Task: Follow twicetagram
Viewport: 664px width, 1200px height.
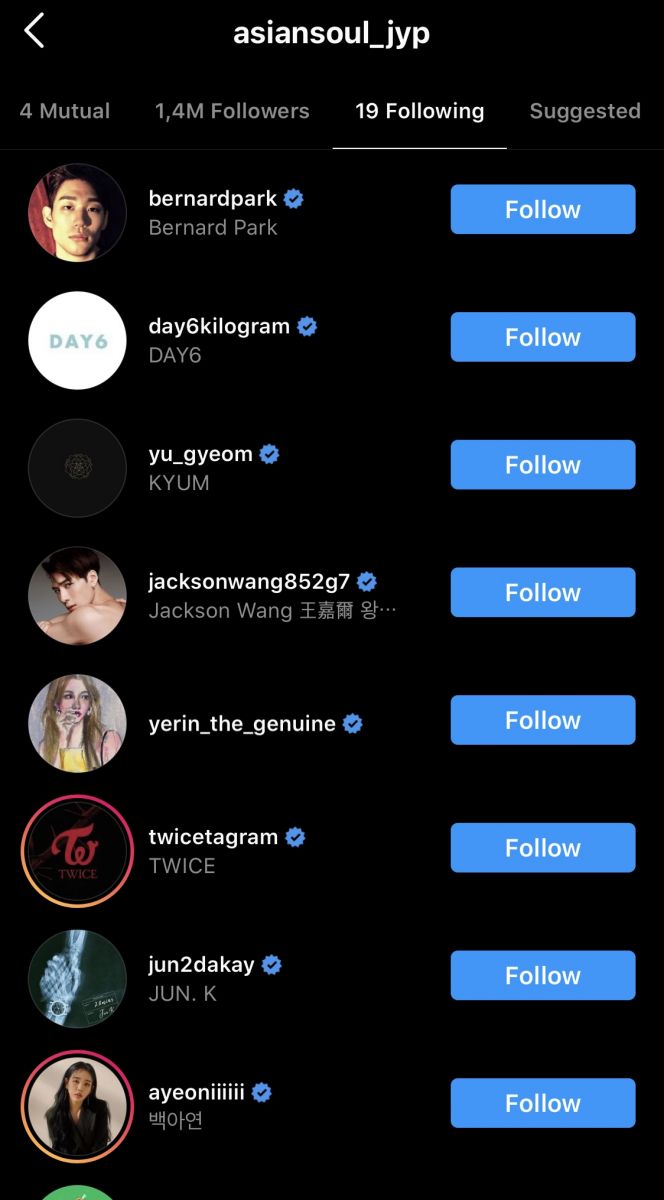Action: pyautogui.click(x=543, y=848)
